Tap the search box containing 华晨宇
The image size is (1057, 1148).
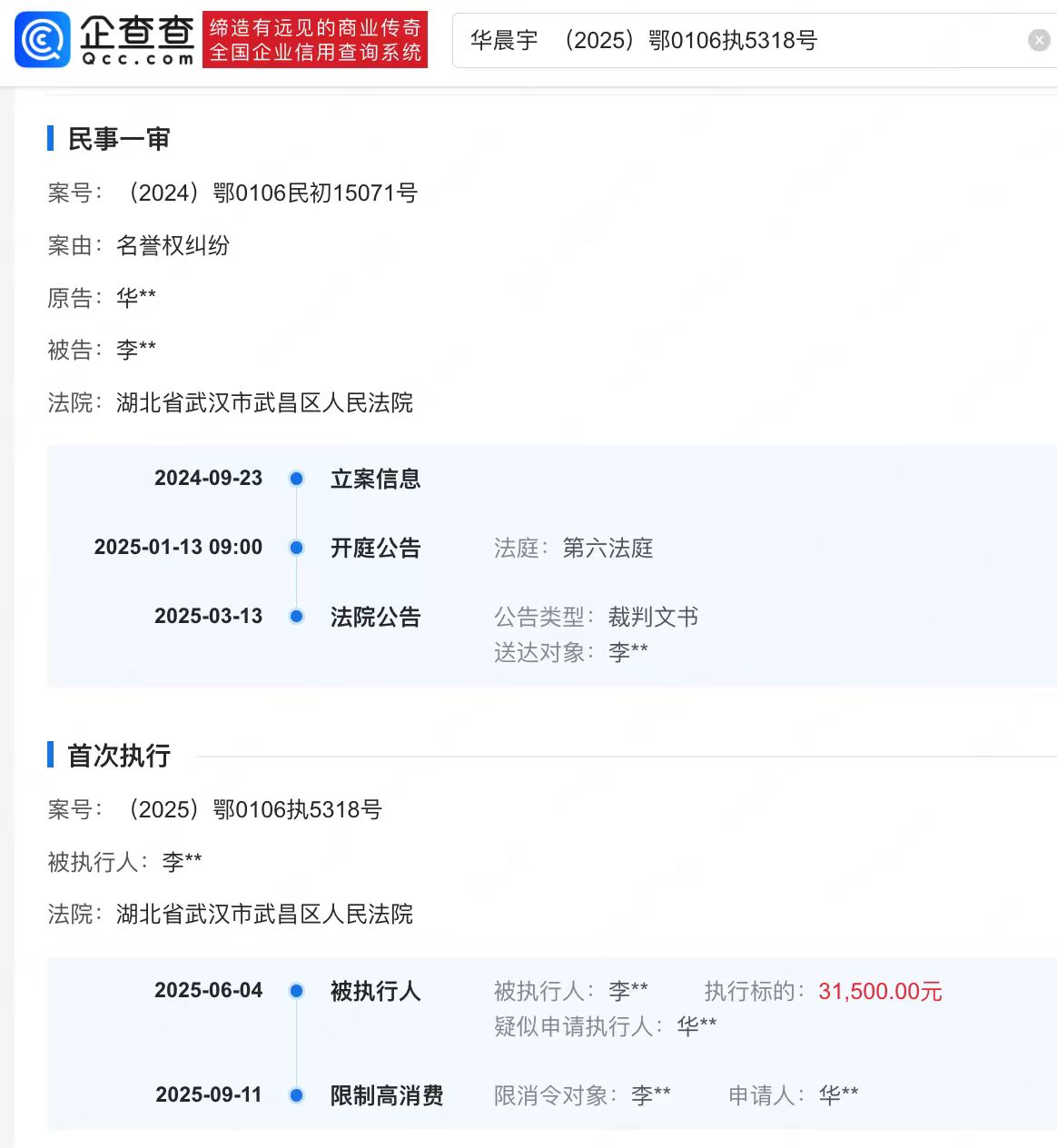(726, 41)
